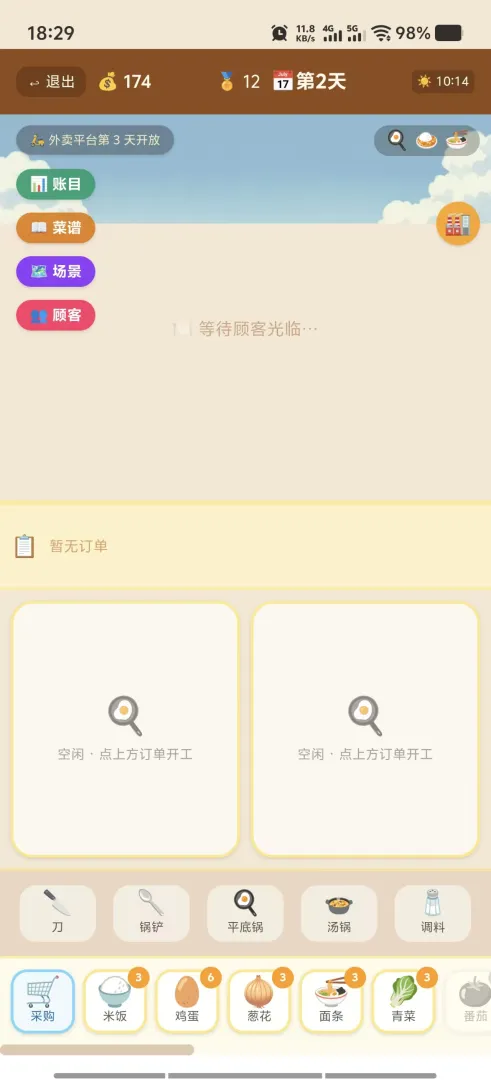Screen dimensions: 491x1080
Task: Select the 米饭 rice ingredient
Action: click(x=115, y=1001)
